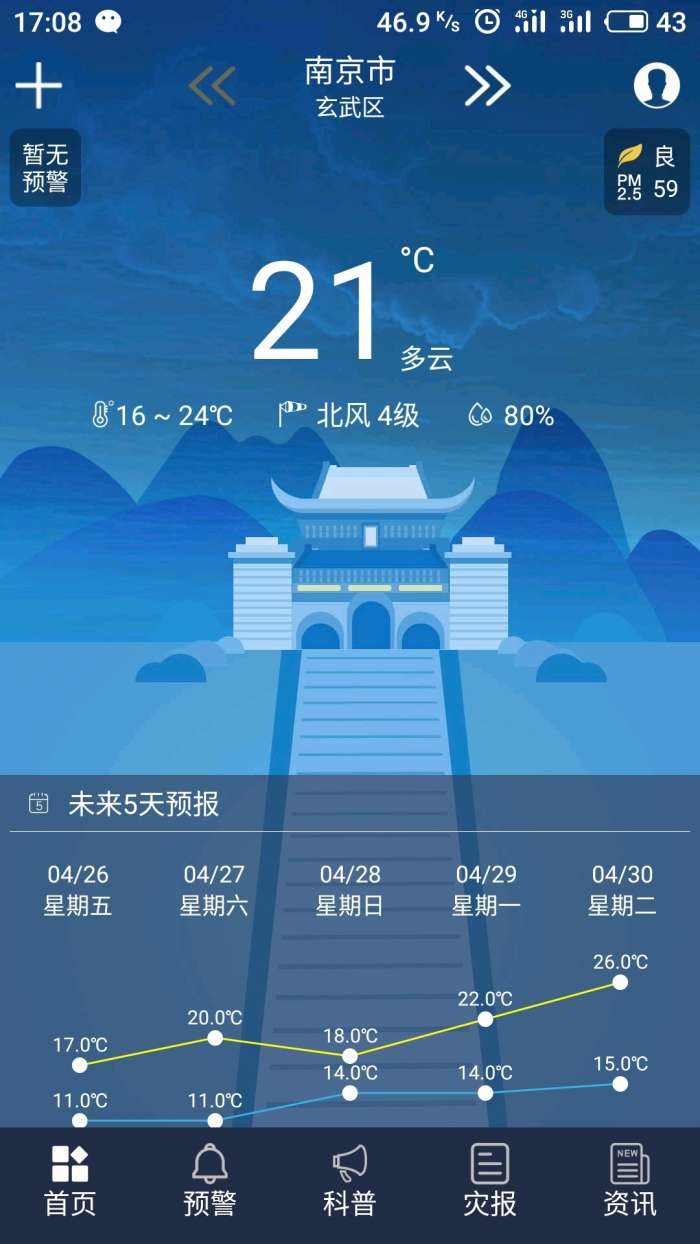The height and width of the screenshot is (1244, 700).
Task: Open the user profile icon
Action: (x=656, y=86)
